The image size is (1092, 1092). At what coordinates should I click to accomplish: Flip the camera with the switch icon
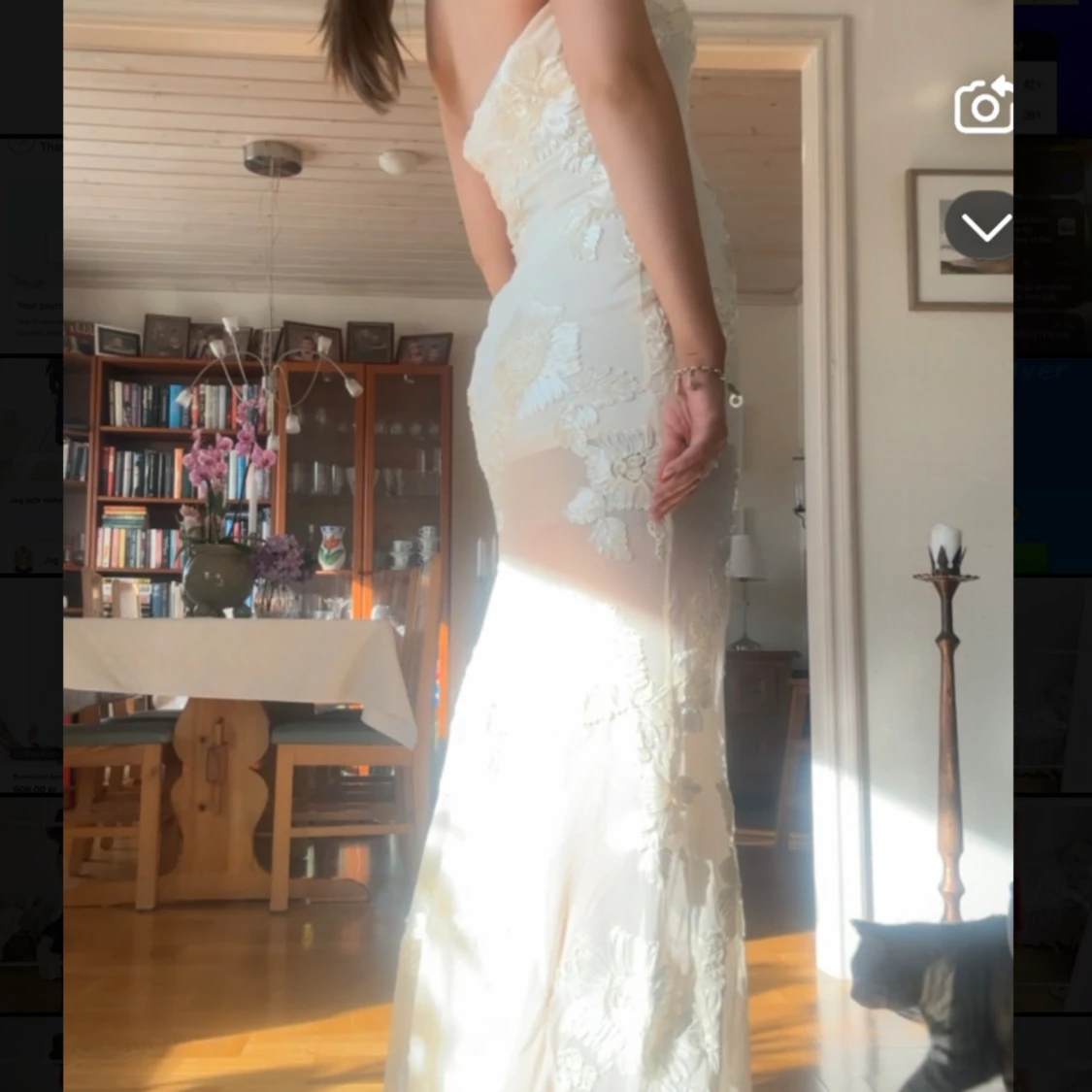(x=983, y=105)
